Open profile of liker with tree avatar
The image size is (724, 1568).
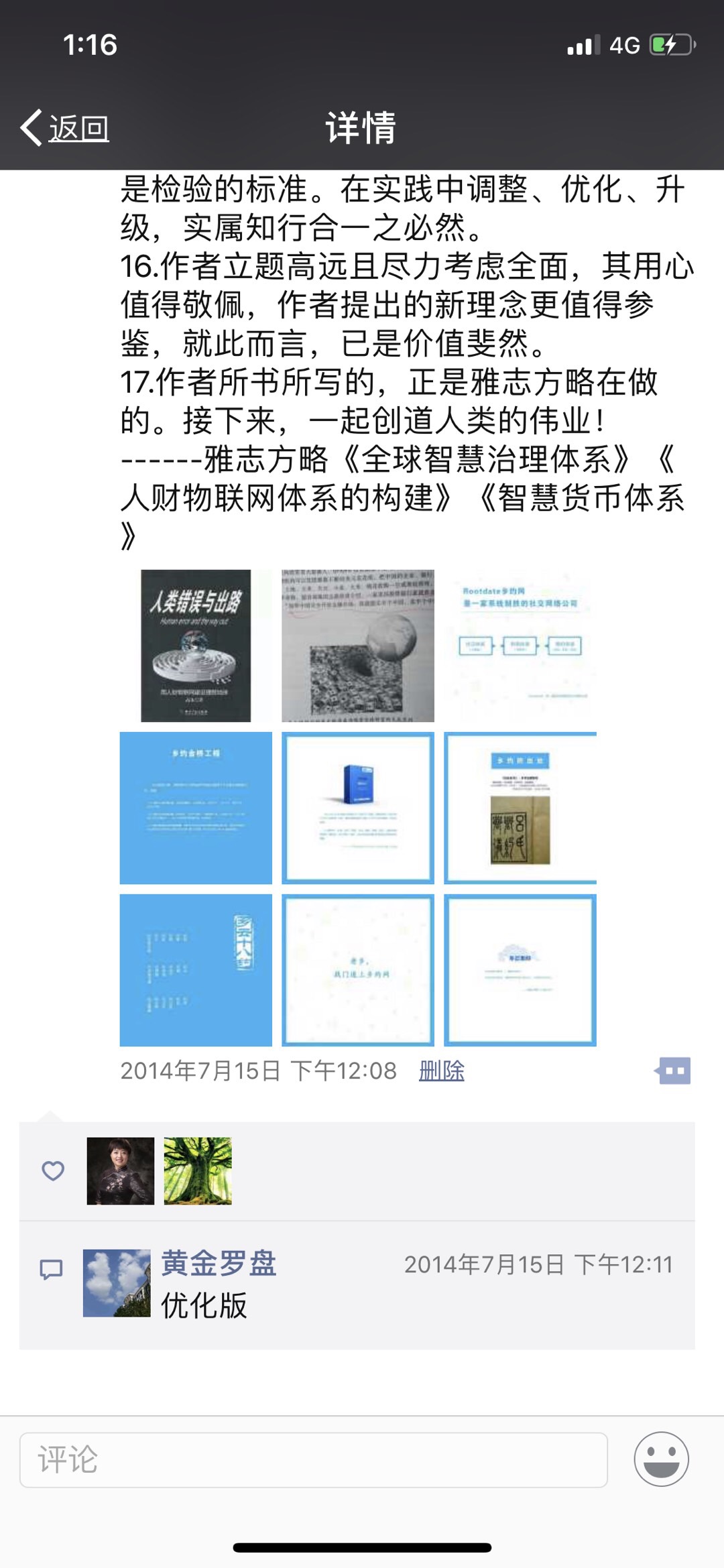coord(198,1171)
